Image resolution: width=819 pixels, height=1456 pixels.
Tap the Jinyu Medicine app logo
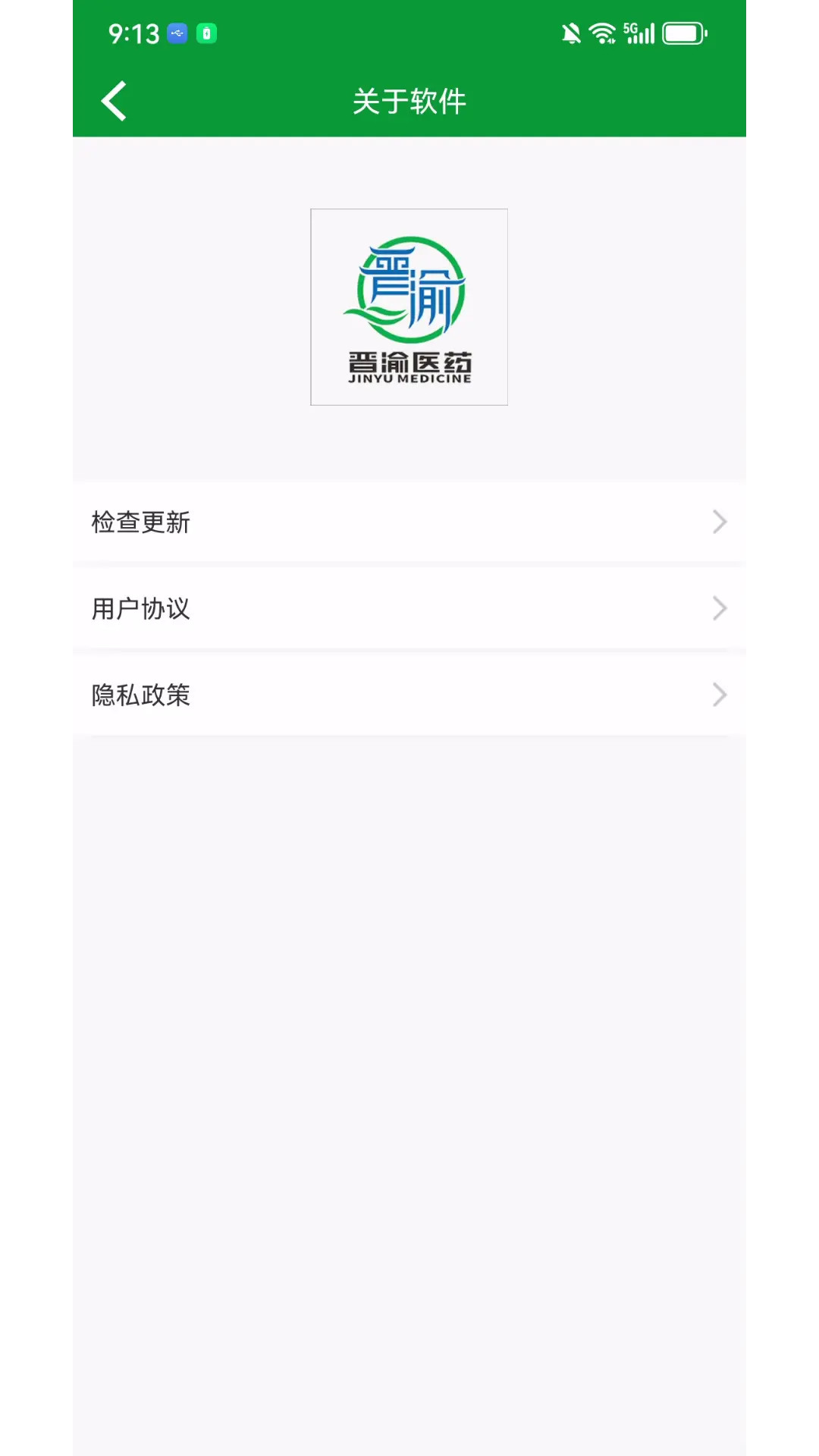coord(409,306)
